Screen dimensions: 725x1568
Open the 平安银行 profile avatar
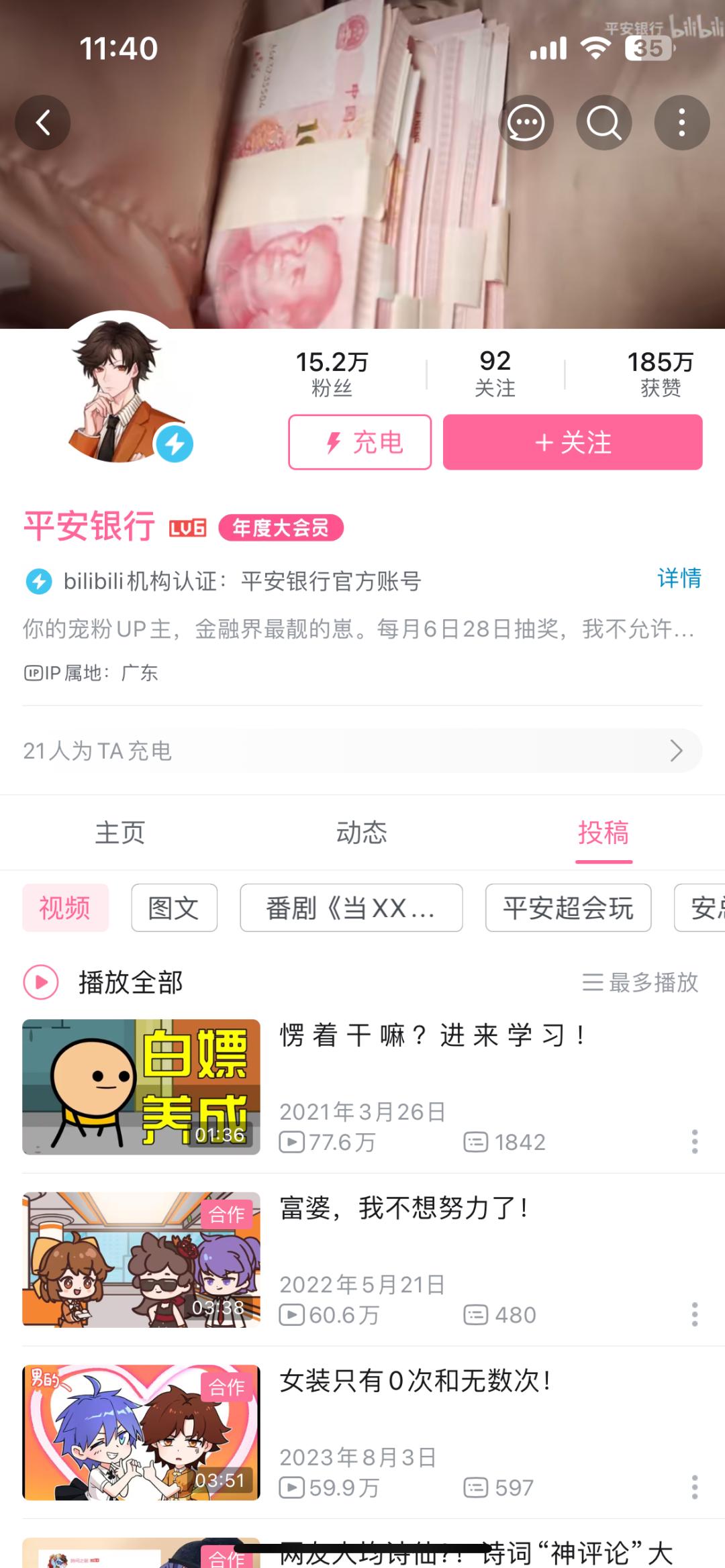click(x=121, y=389)
